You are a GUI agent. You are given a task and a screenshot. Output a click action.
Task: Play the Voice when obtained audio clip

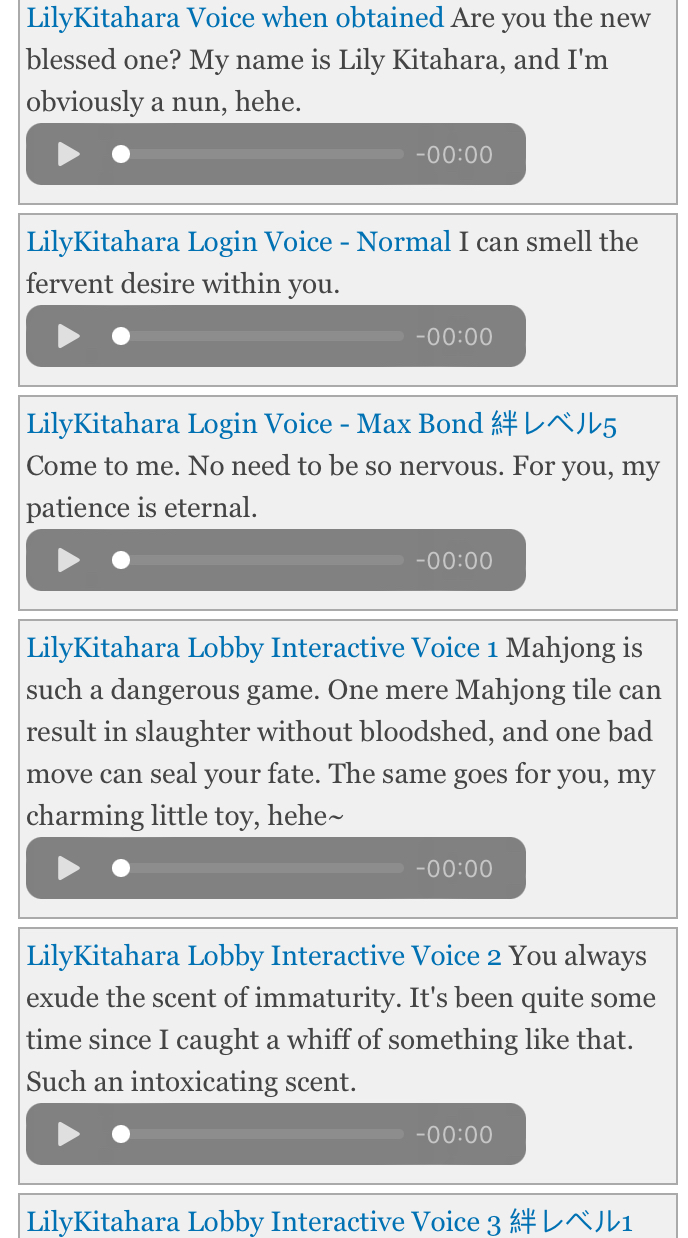pos(69,154)
